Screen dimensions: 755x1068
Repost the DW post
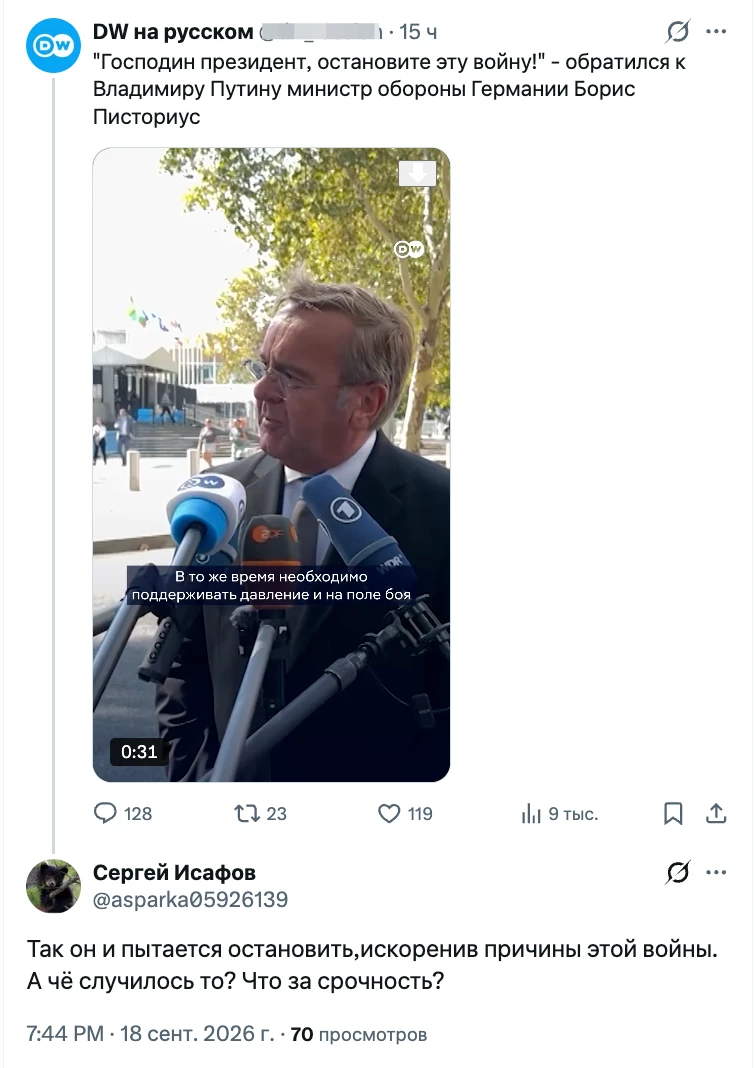click(x=260, y=813)
